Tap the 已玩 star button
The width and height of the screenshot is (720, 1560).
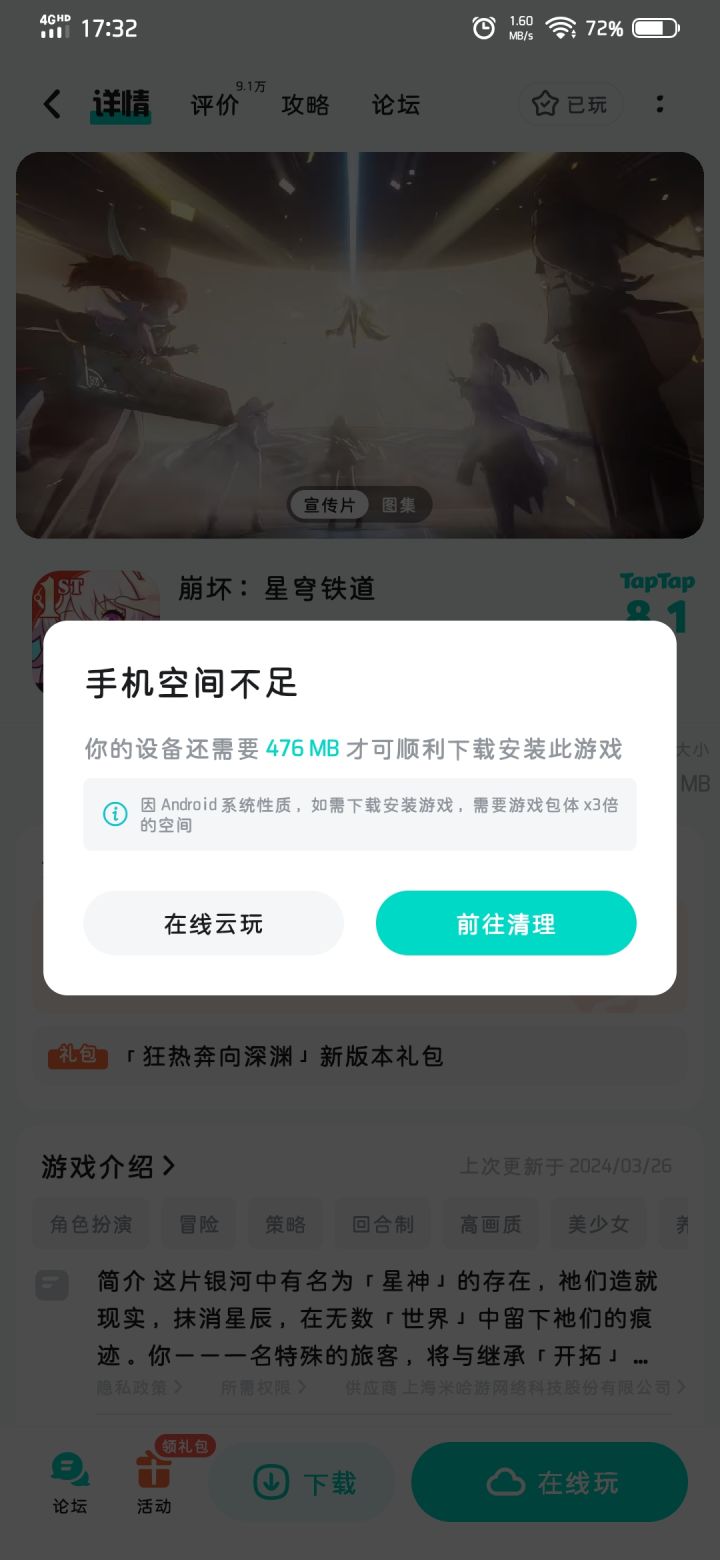click(x=570, y=104)
